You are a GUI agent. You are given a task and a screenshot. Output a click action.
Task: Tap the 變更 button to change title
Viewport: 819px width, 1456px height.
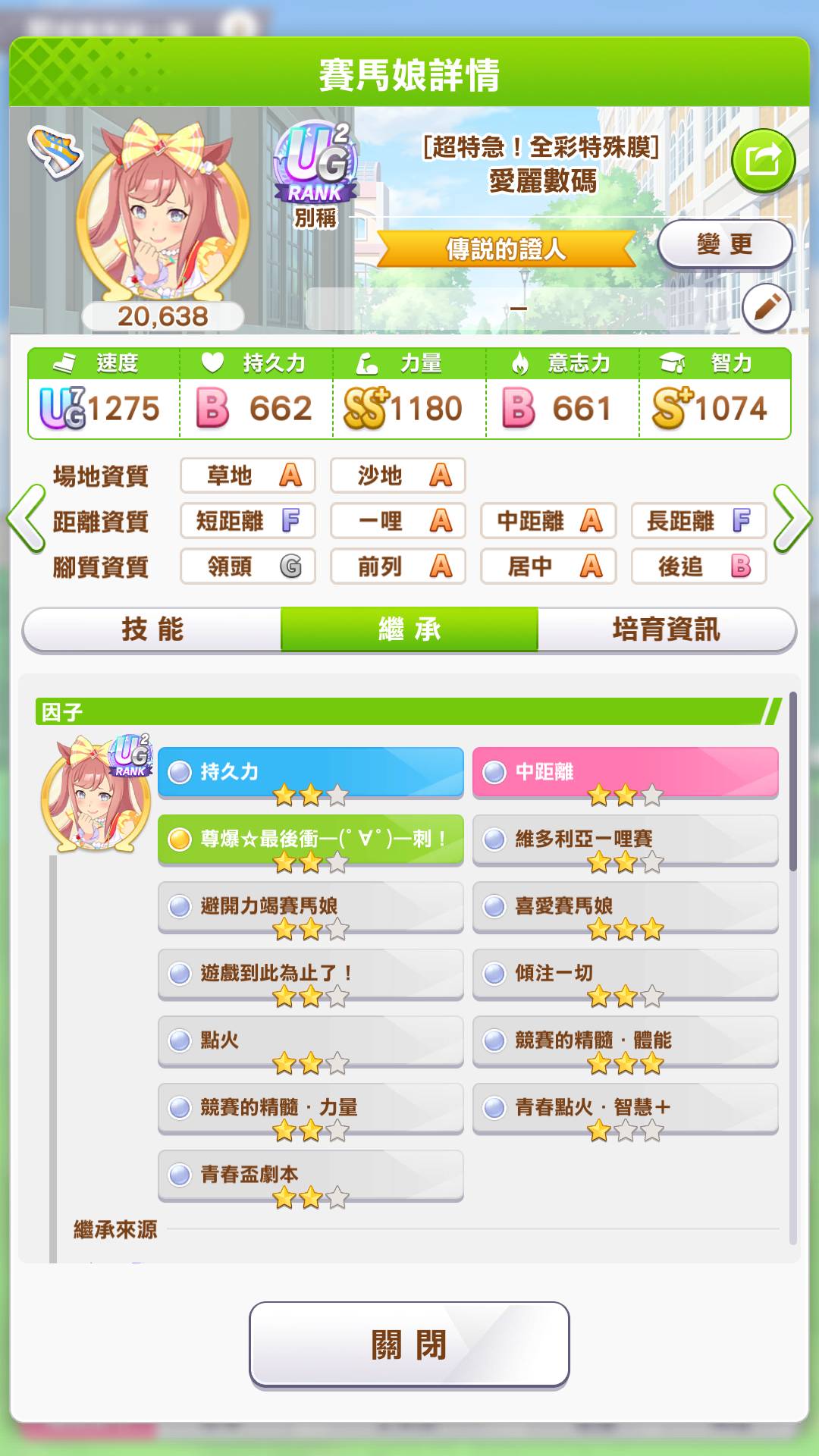click(x=724, y=244)
